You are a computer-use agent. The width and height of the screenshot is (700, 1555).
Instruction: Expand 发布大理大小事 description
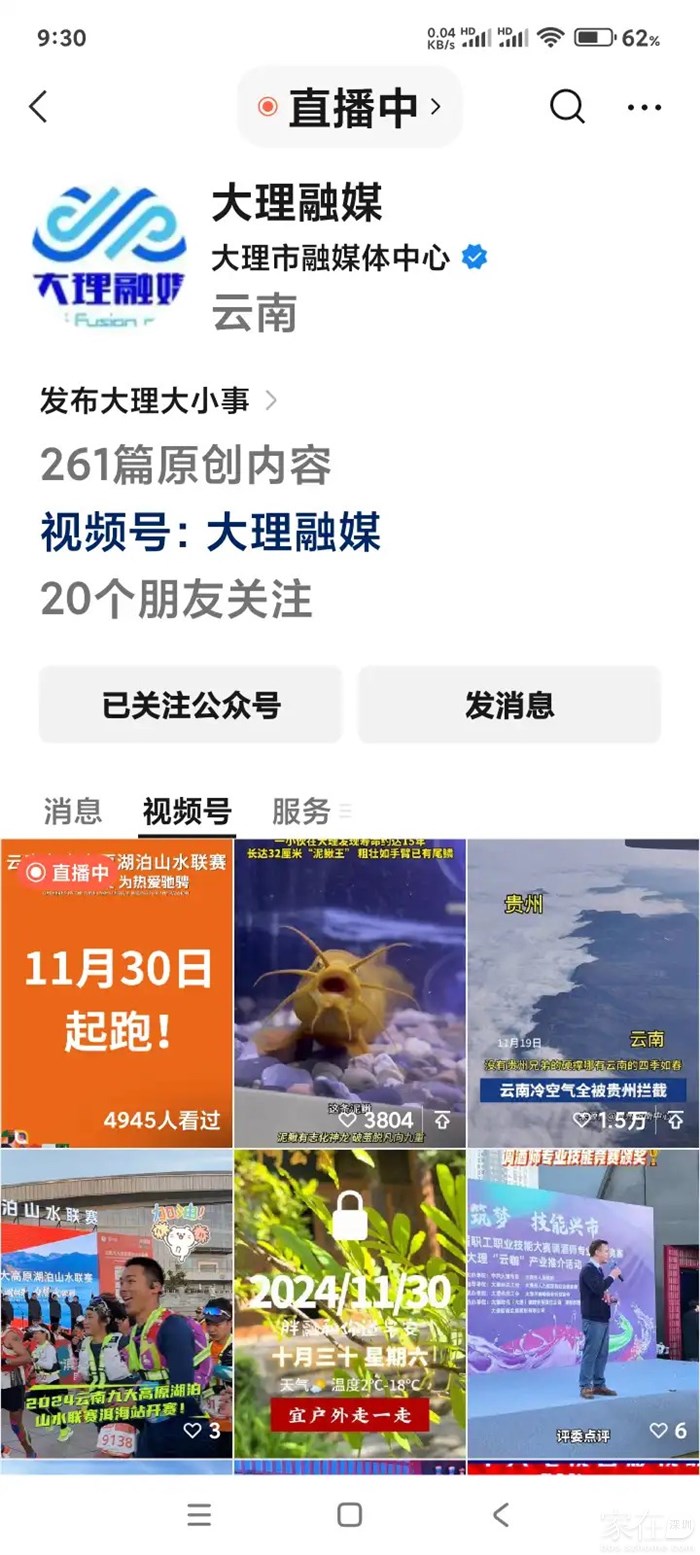click(158, 401)
